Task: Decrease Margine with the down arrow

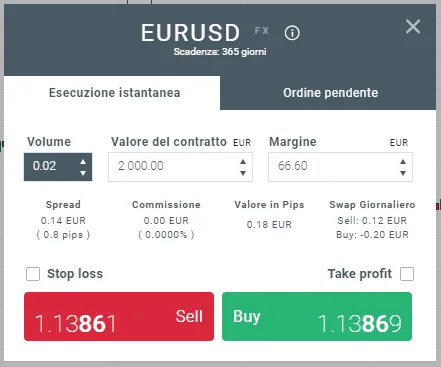Action: (403, 173)
